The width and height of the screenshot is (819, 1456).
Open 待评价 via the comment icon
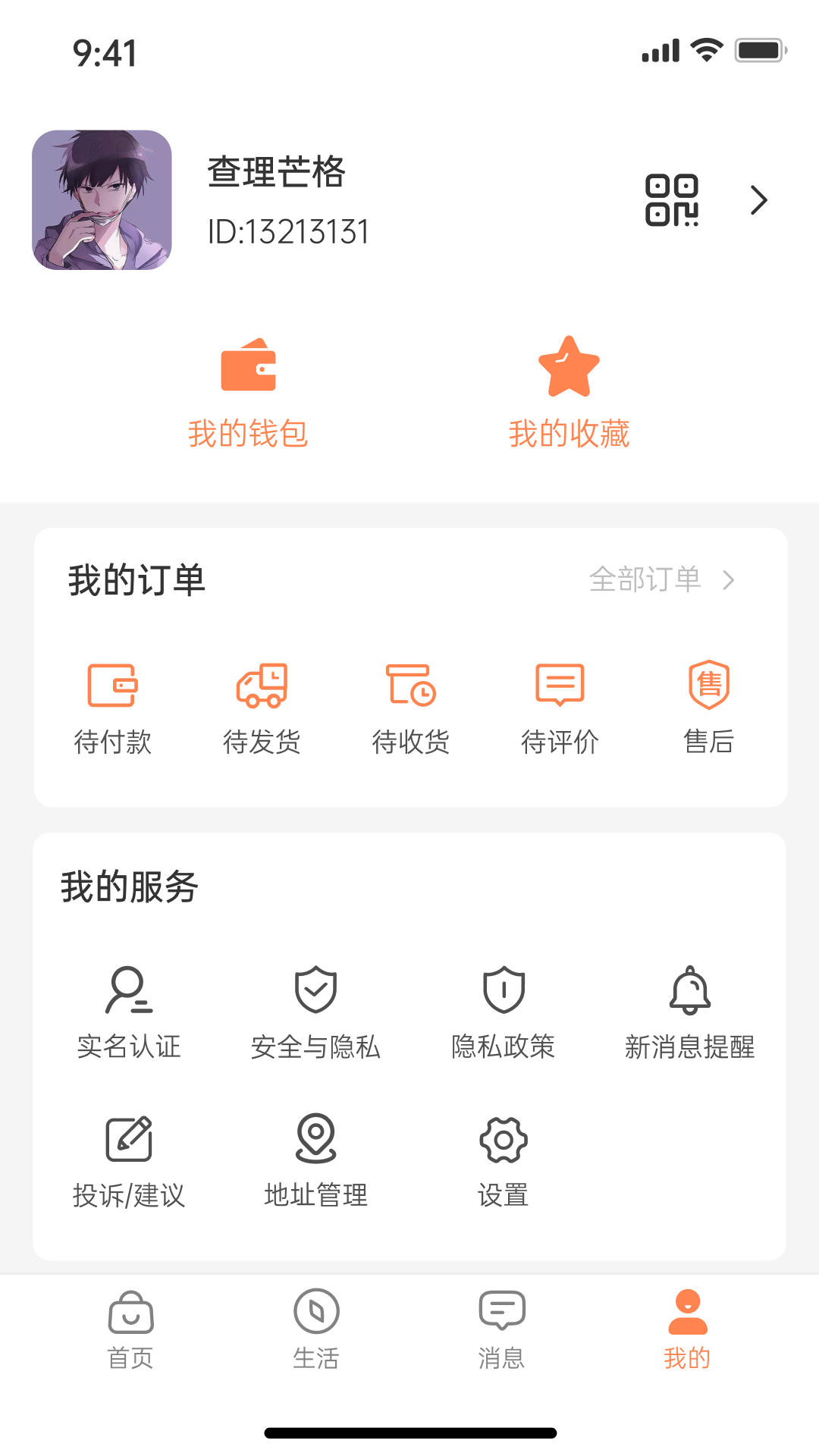tap(560, 685)
